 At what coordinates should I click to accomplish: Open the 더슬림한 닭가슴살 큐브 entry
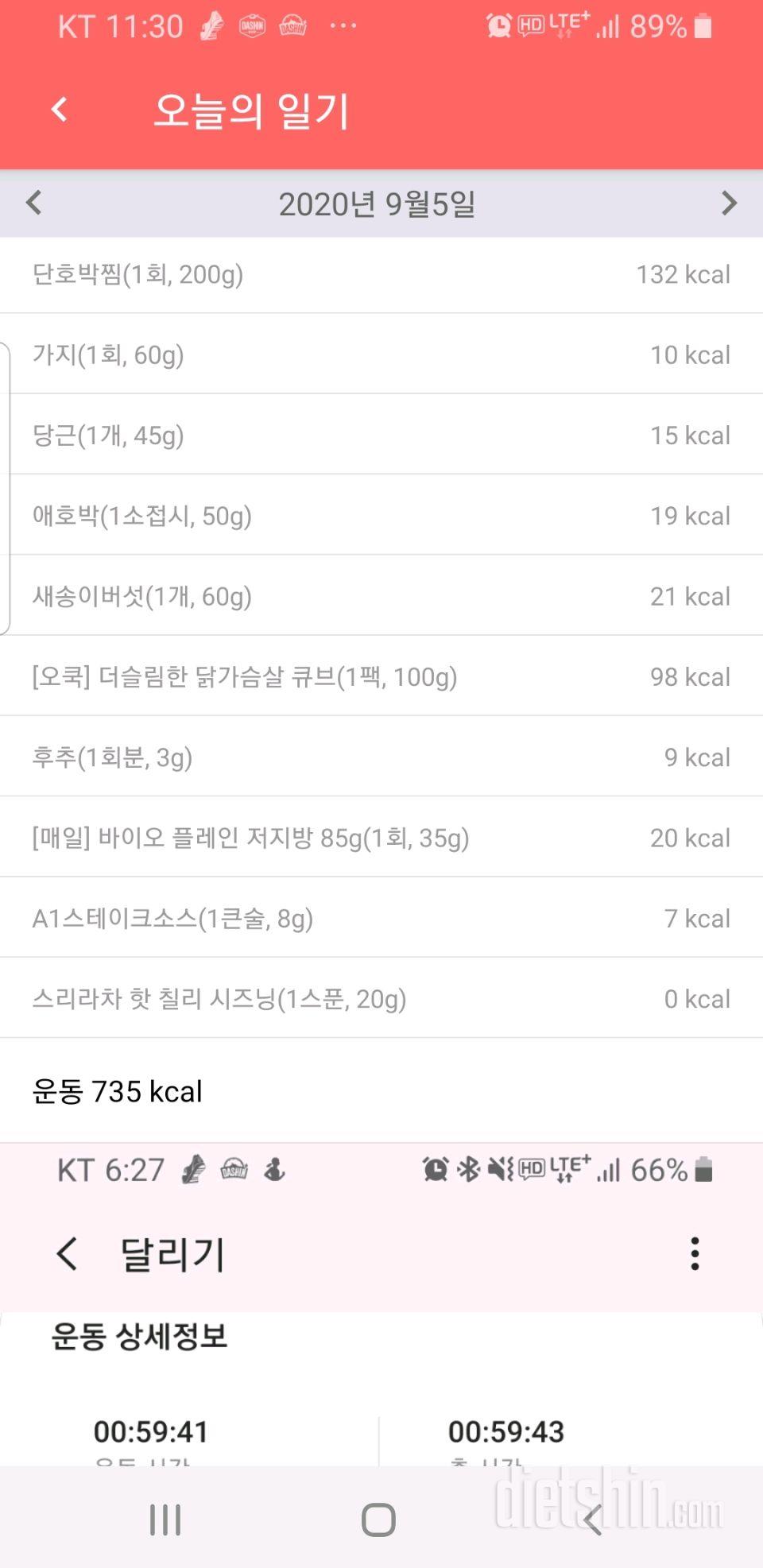point(381,677)
